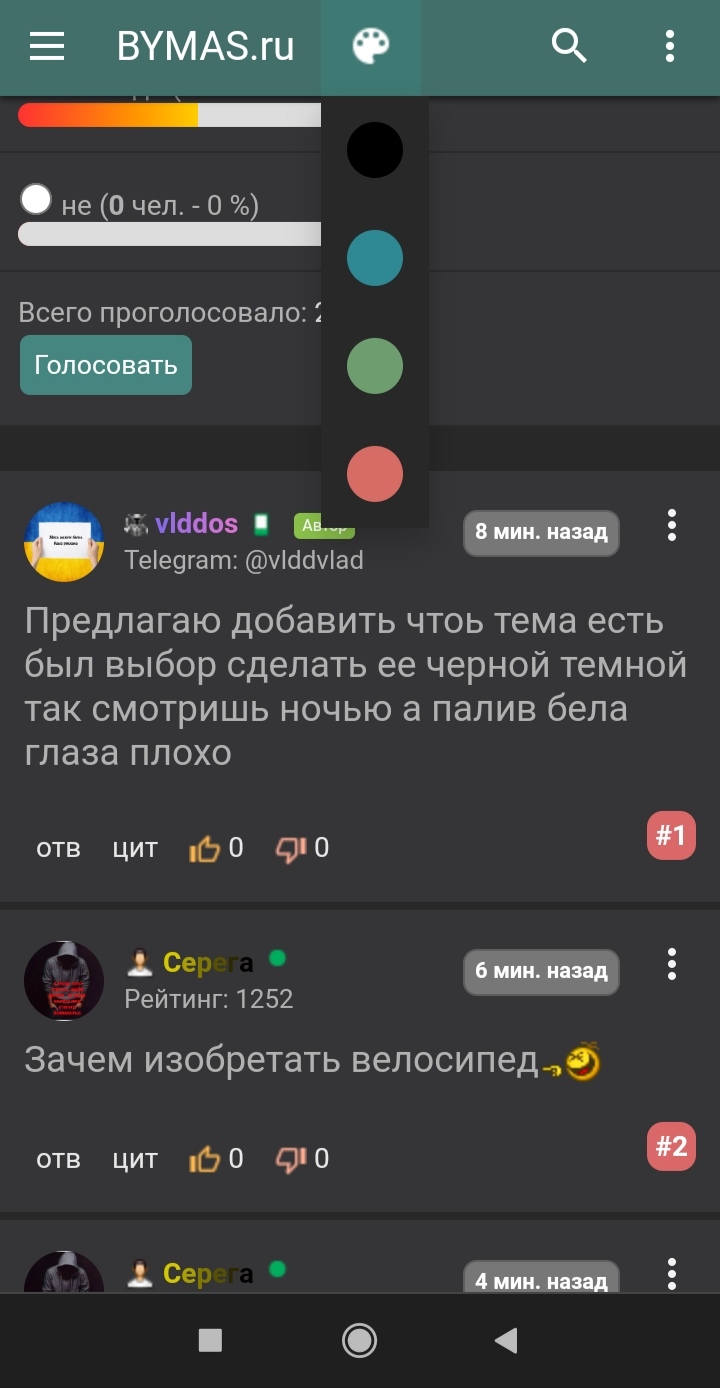Screen dimensions: 720x1388
Task: Open vlddos user profile
Action: click(196, 524)
